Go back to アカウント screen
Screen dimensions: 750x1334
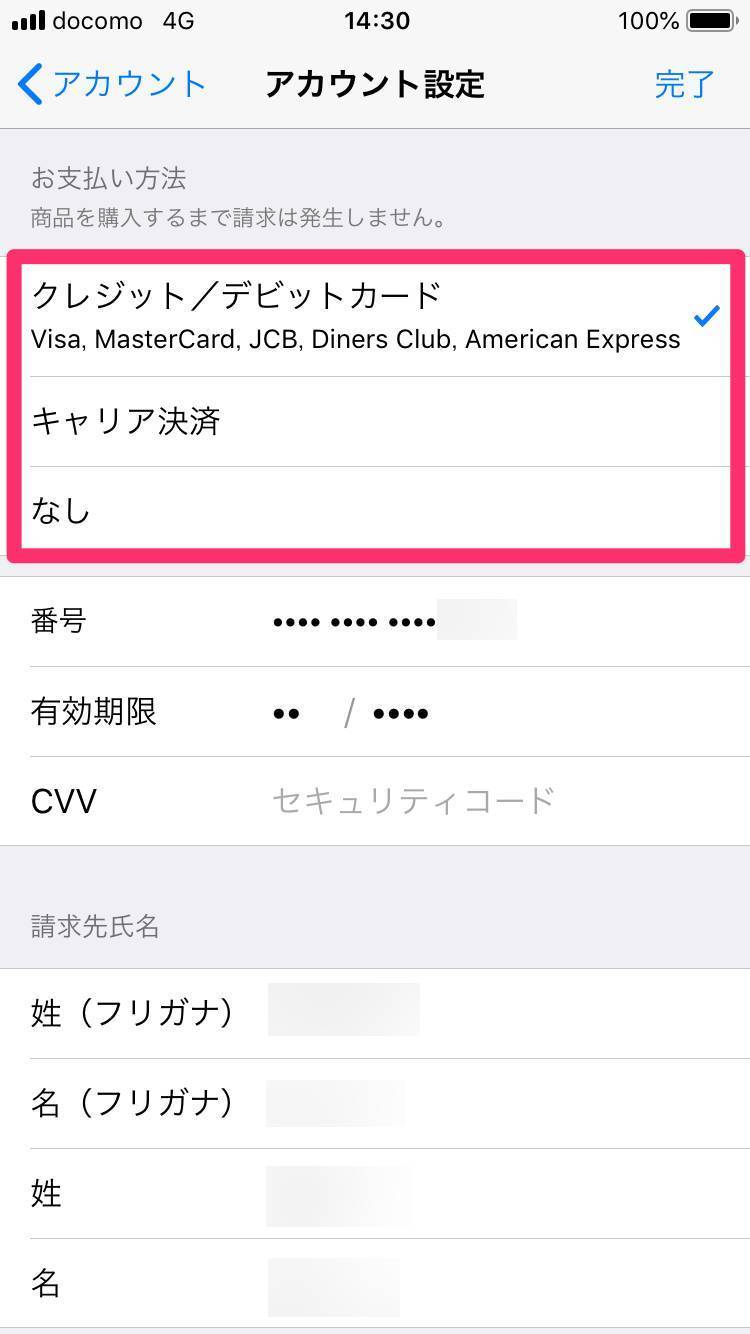pyautogui.click(x=112, y=85)
